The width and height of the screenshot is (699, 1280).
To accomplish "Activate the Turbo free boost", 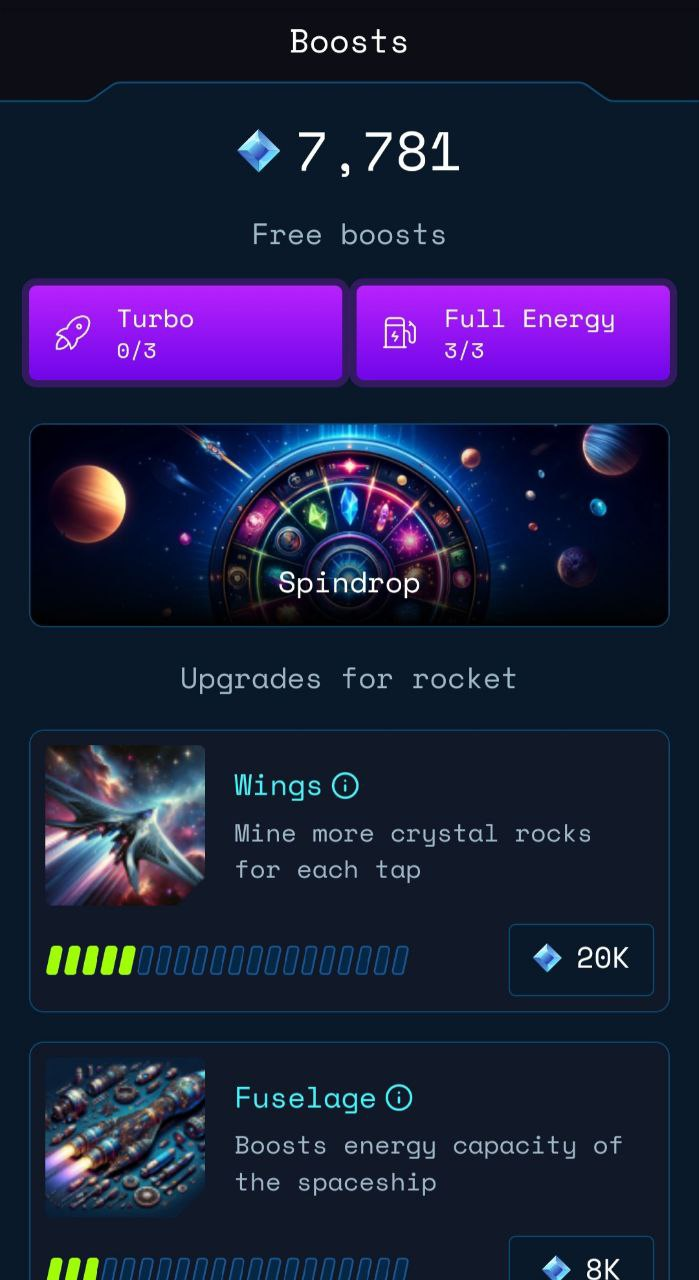I will click(185, 333).
